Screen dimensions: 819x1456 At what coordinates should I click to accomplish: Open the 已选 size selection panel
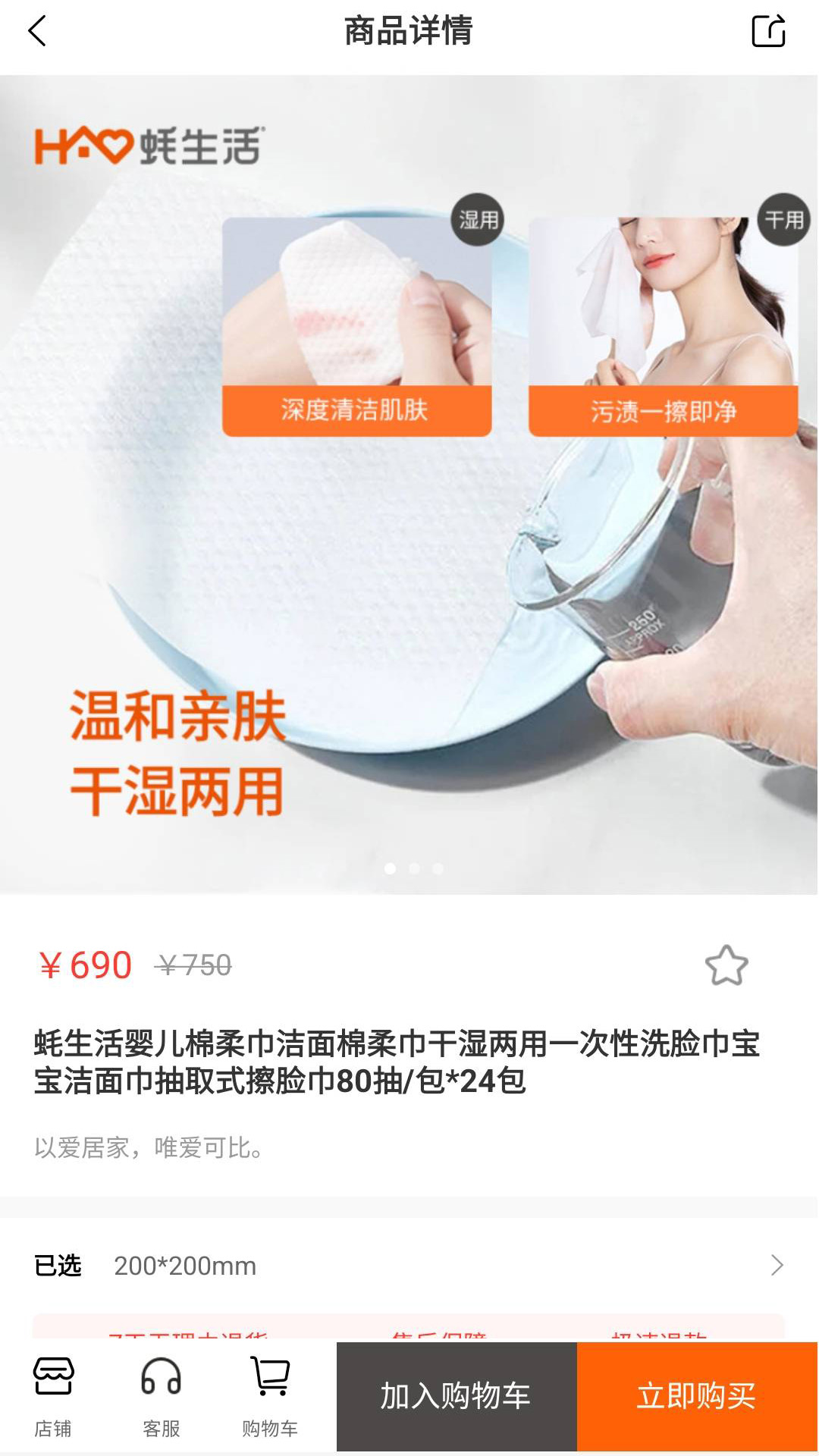click(409, 1264)
